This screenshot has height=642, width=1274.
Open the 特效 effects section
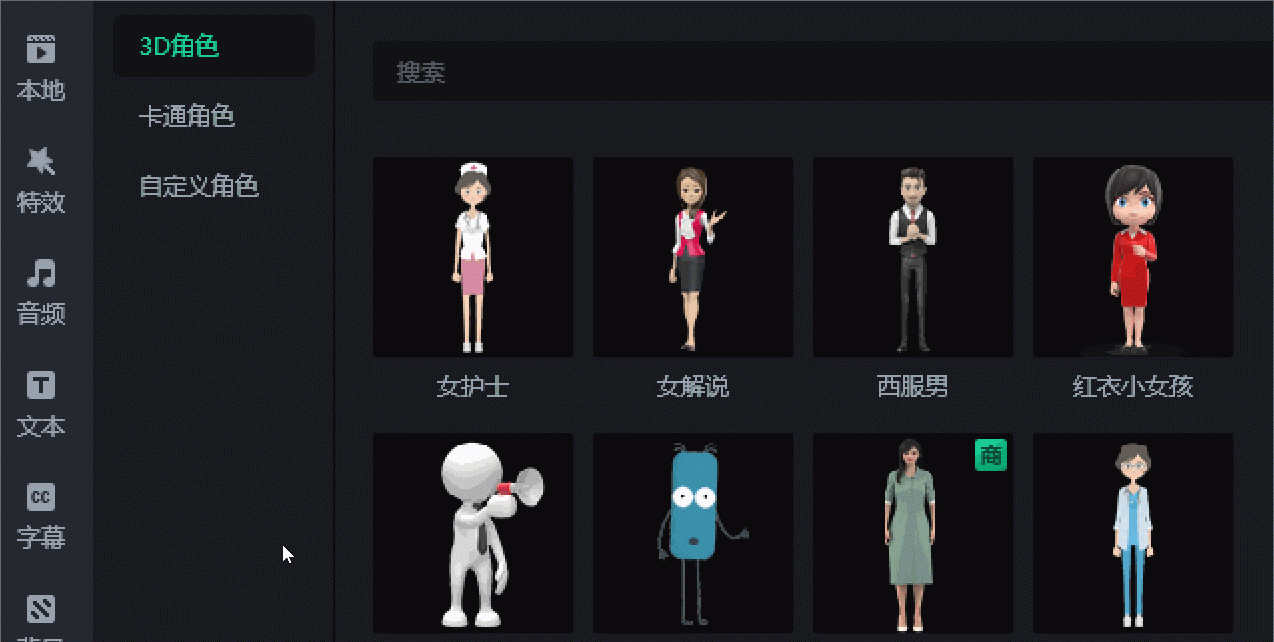coord(40,179)
